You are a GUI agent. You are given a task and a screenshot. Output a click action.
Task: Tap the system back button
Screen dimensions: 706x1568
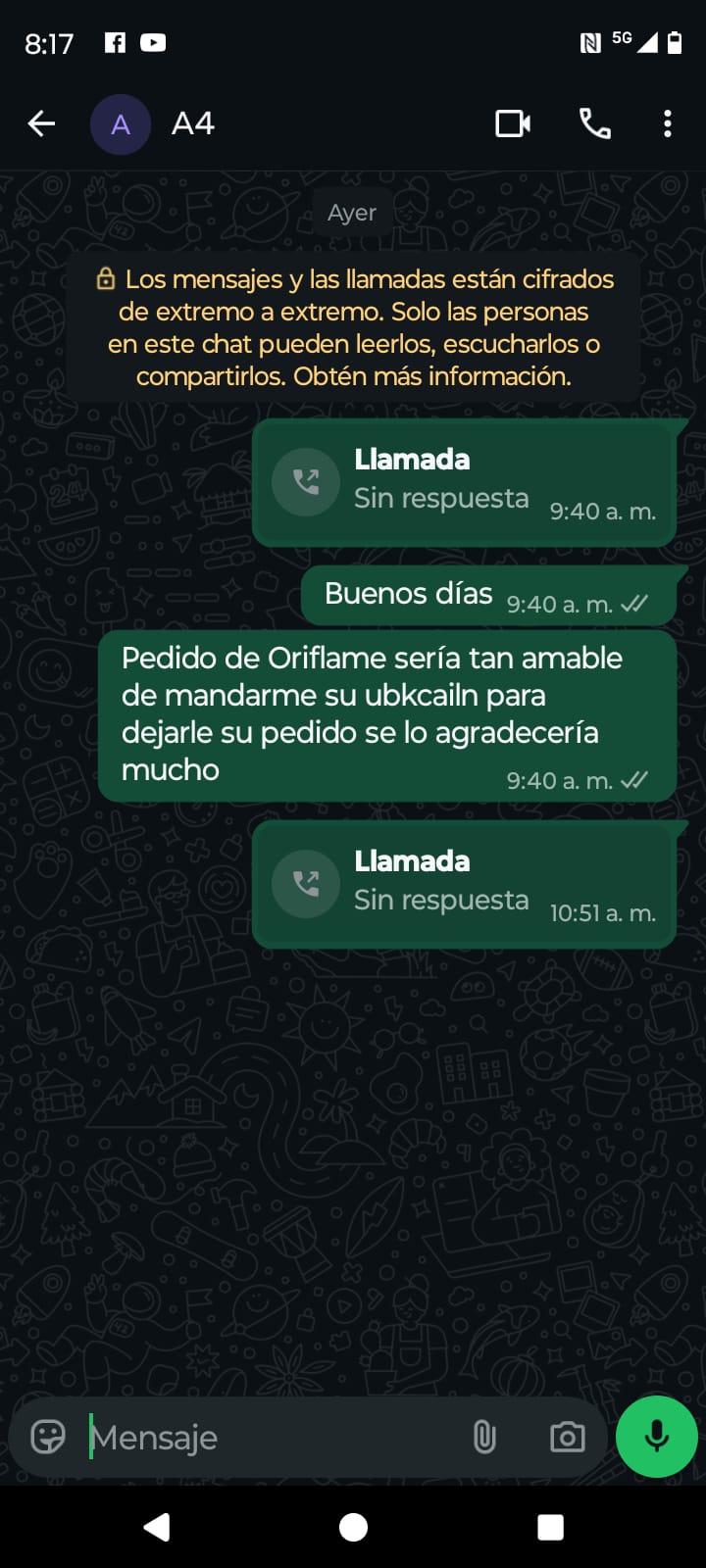click(157, 1527)
